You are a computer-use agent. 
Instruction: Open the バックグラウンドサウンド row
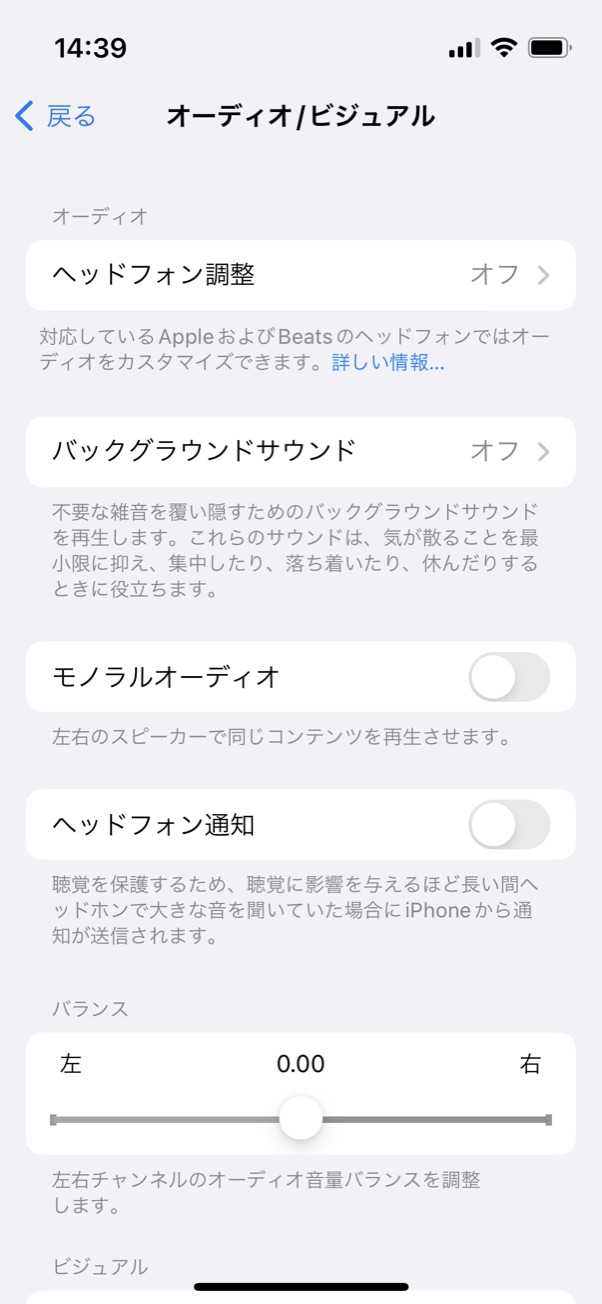301,451
